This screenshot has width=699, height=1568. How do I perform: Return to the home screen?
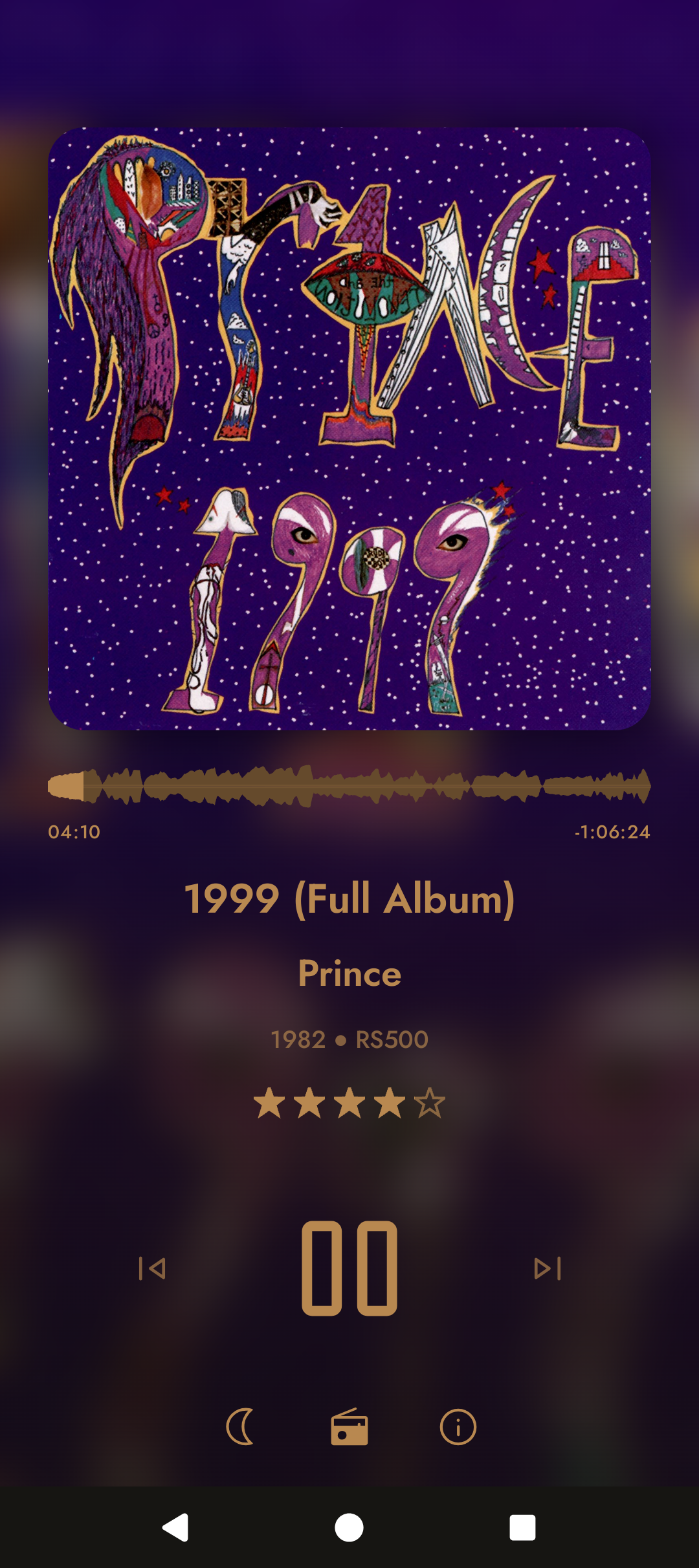(x=349, y=1528)
